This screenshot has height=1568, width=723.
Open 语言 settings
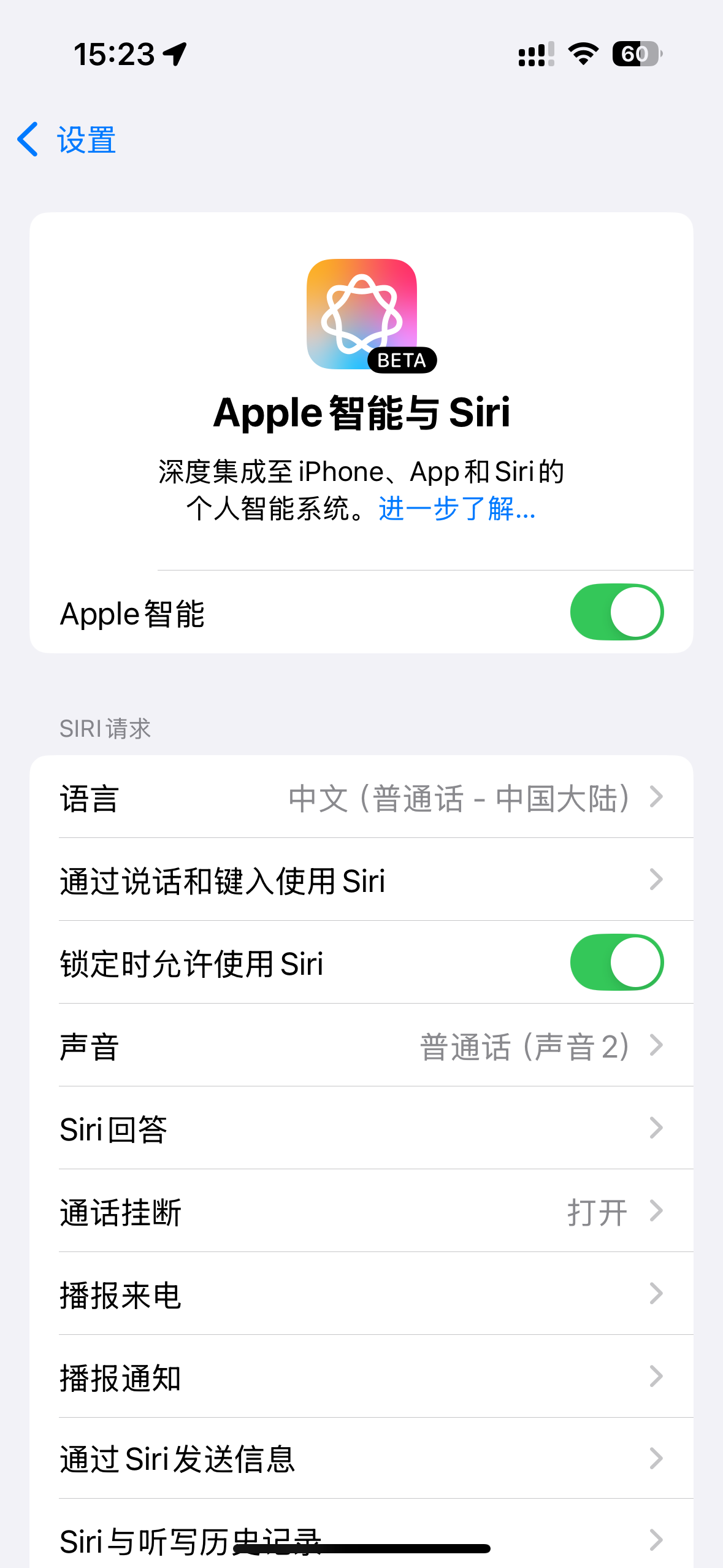[362, 797]
